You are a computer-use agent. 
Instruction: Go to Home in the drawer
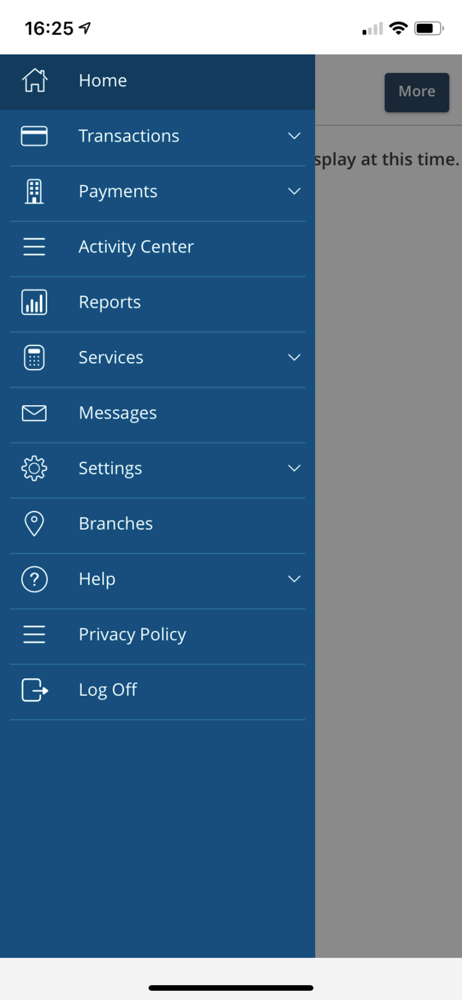pyautogui.click(x=157, y=81)
